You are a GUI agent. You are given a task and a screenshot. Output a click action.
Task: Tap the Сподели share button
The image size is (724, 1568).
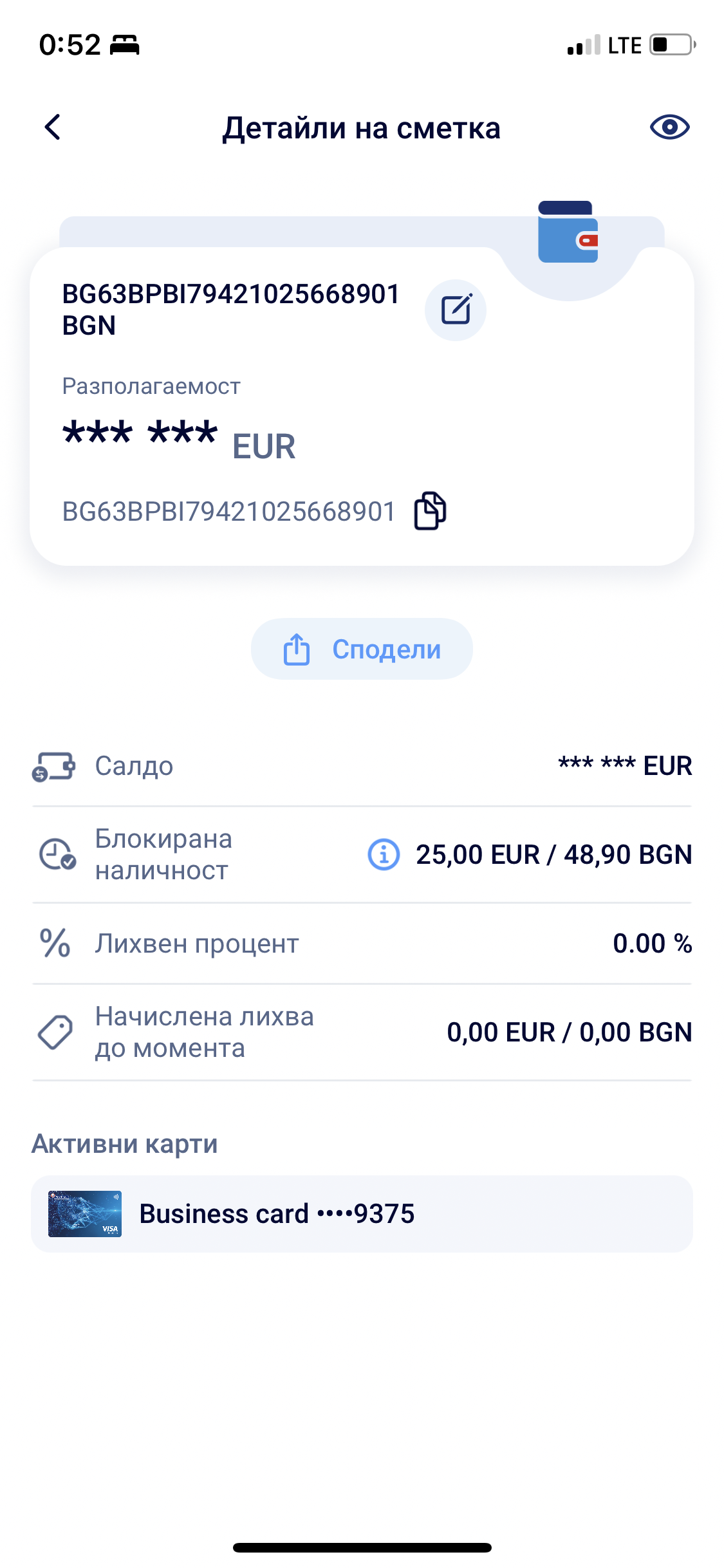(x=362, y=649)
